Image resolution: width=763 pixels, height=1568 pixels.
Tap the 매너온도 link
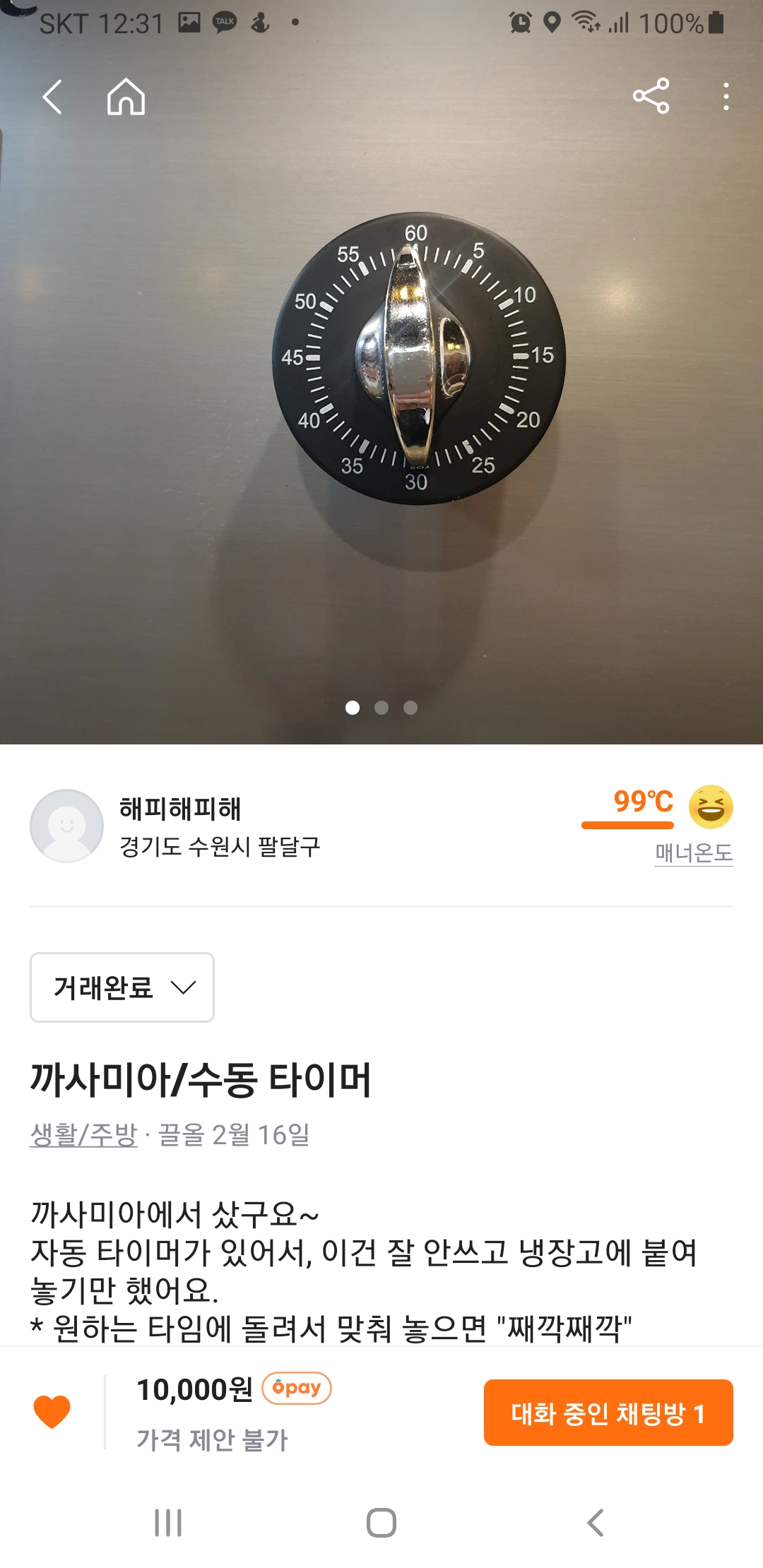[x=693, y=853]
